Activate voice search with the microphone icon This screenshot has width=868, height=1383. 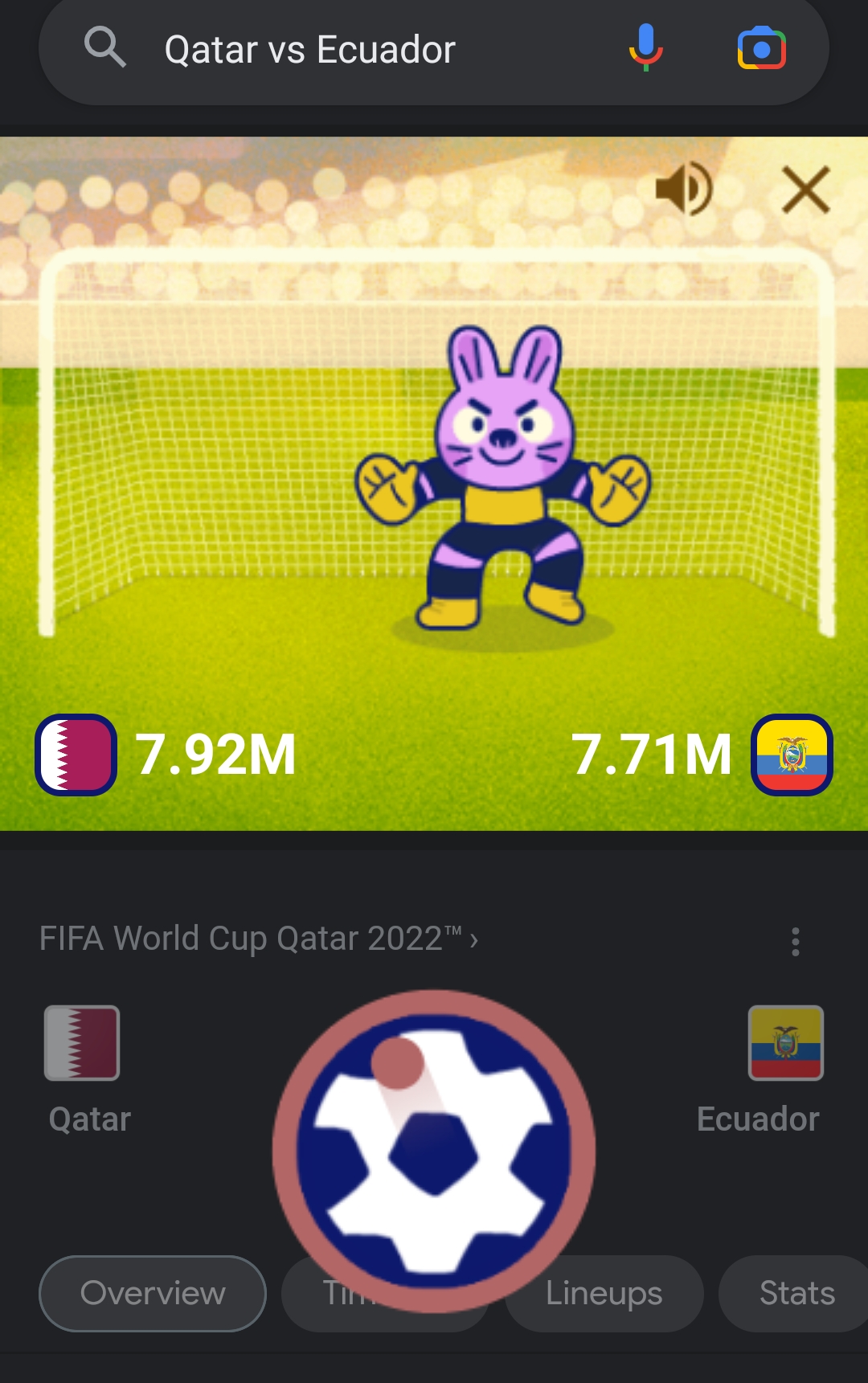tap(645, 49)
